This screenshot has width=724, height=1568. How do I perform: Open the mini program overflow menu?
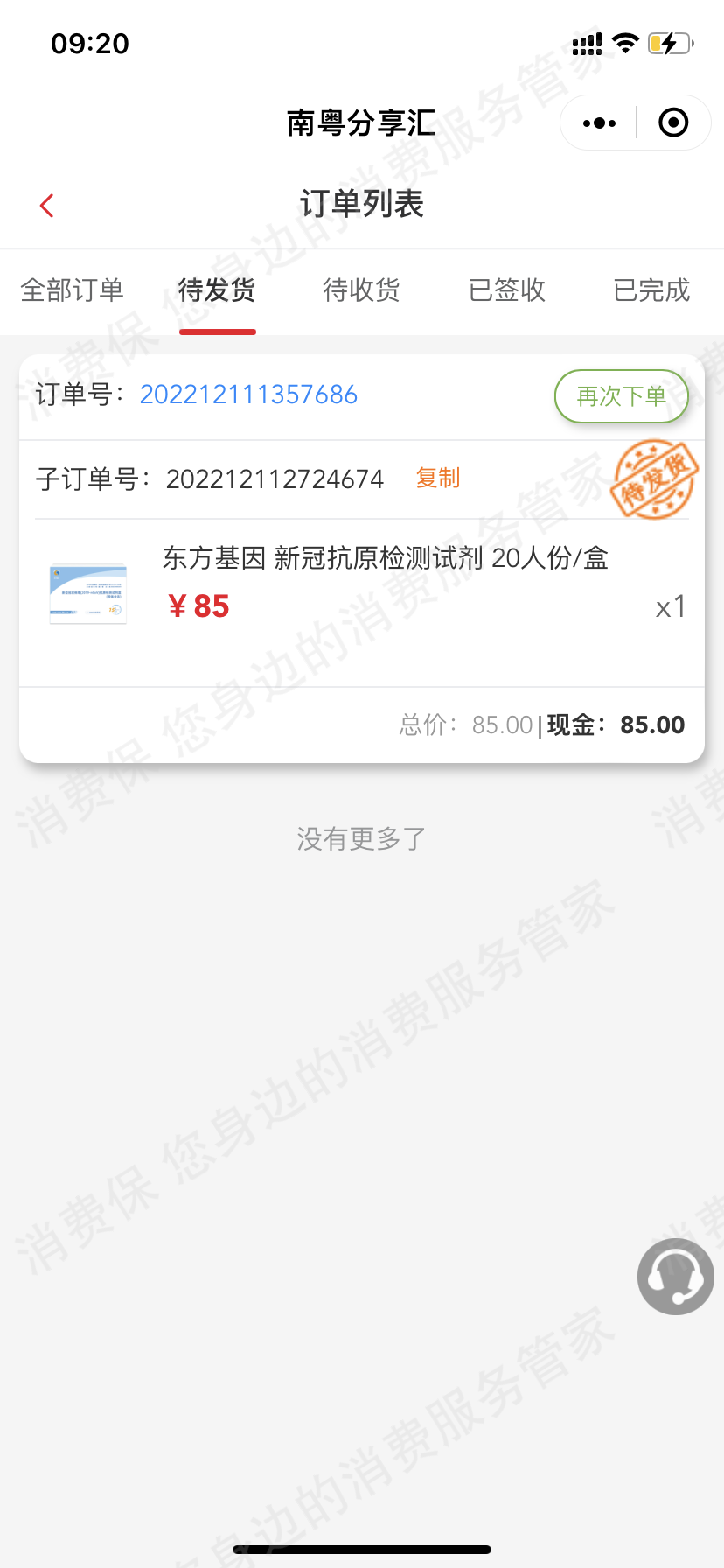tap(599, 123)
